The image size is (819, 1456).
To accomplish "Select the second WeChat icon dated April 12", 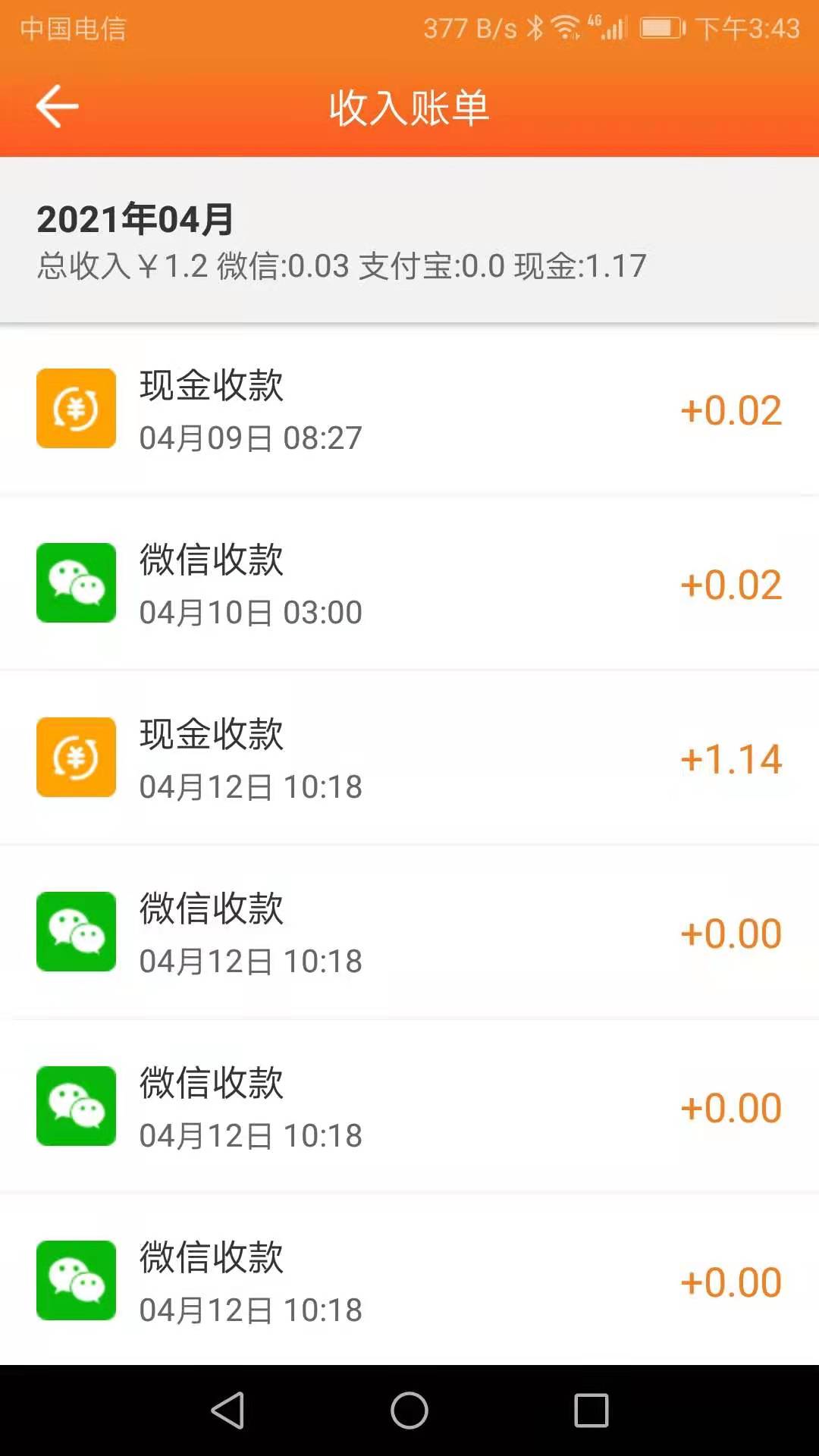I will 75,1106.
